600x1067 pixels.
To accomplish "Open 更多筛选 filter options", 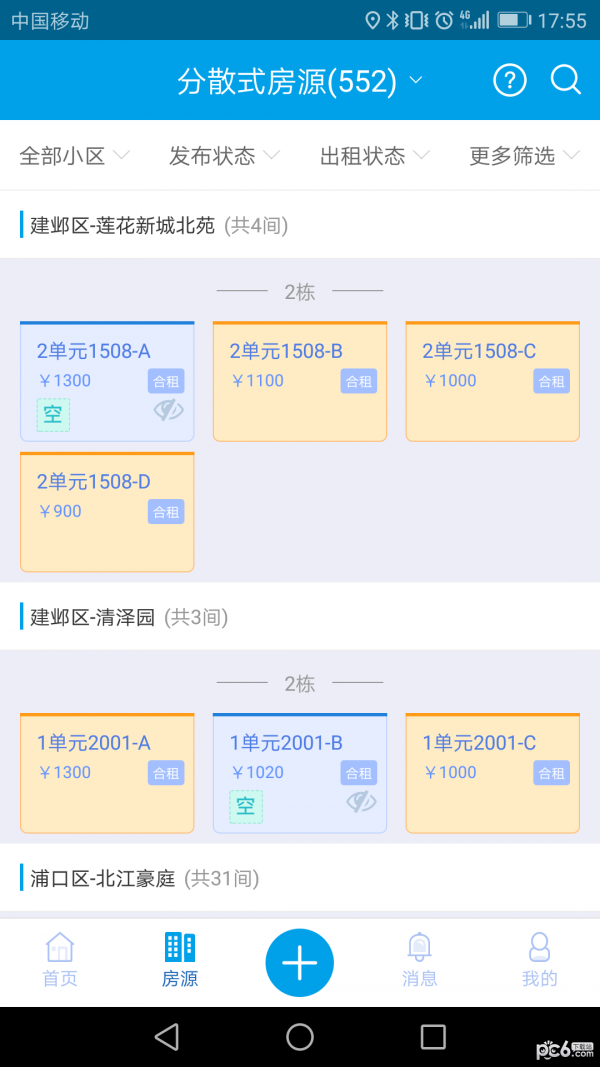I will (x=524, y=155).
